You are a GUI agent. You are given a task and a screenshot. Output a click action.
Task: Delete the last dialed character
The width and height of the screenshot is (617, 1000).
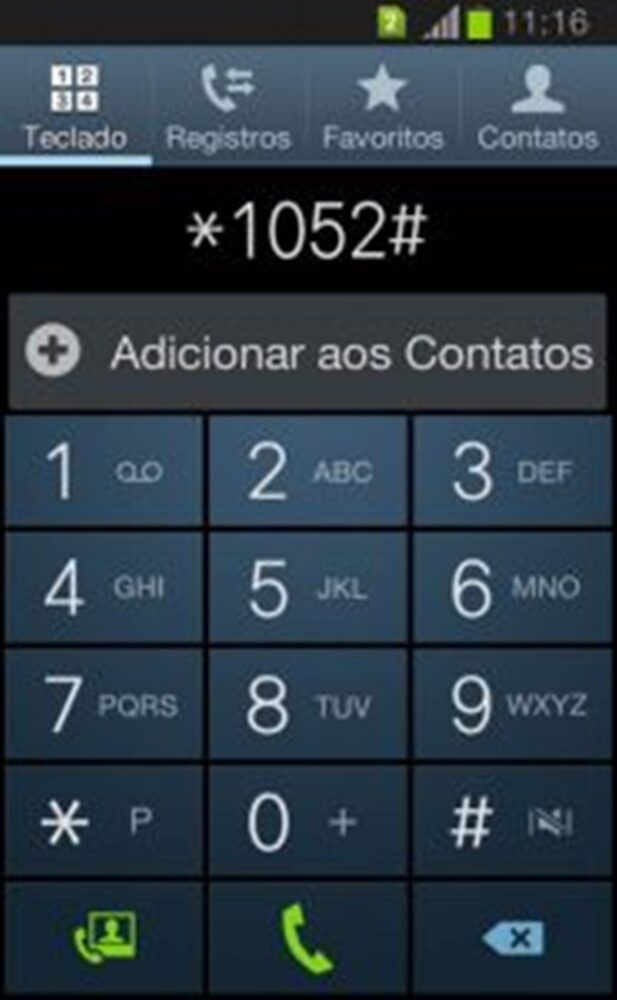512,939
